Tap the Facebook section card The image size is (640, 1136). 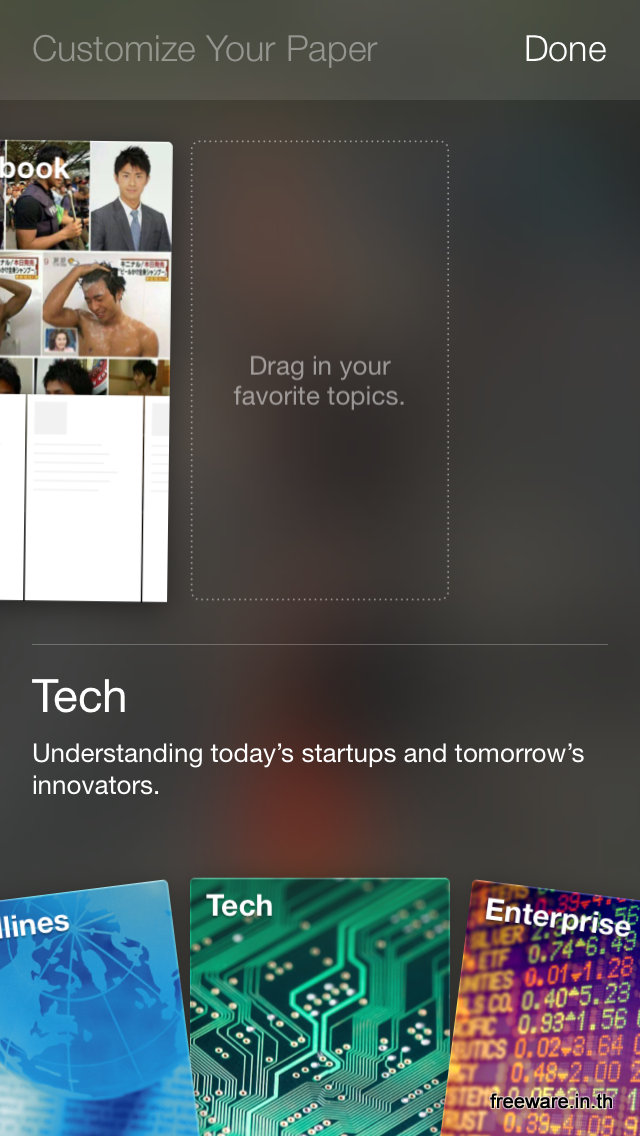click(x=84, y=370)
